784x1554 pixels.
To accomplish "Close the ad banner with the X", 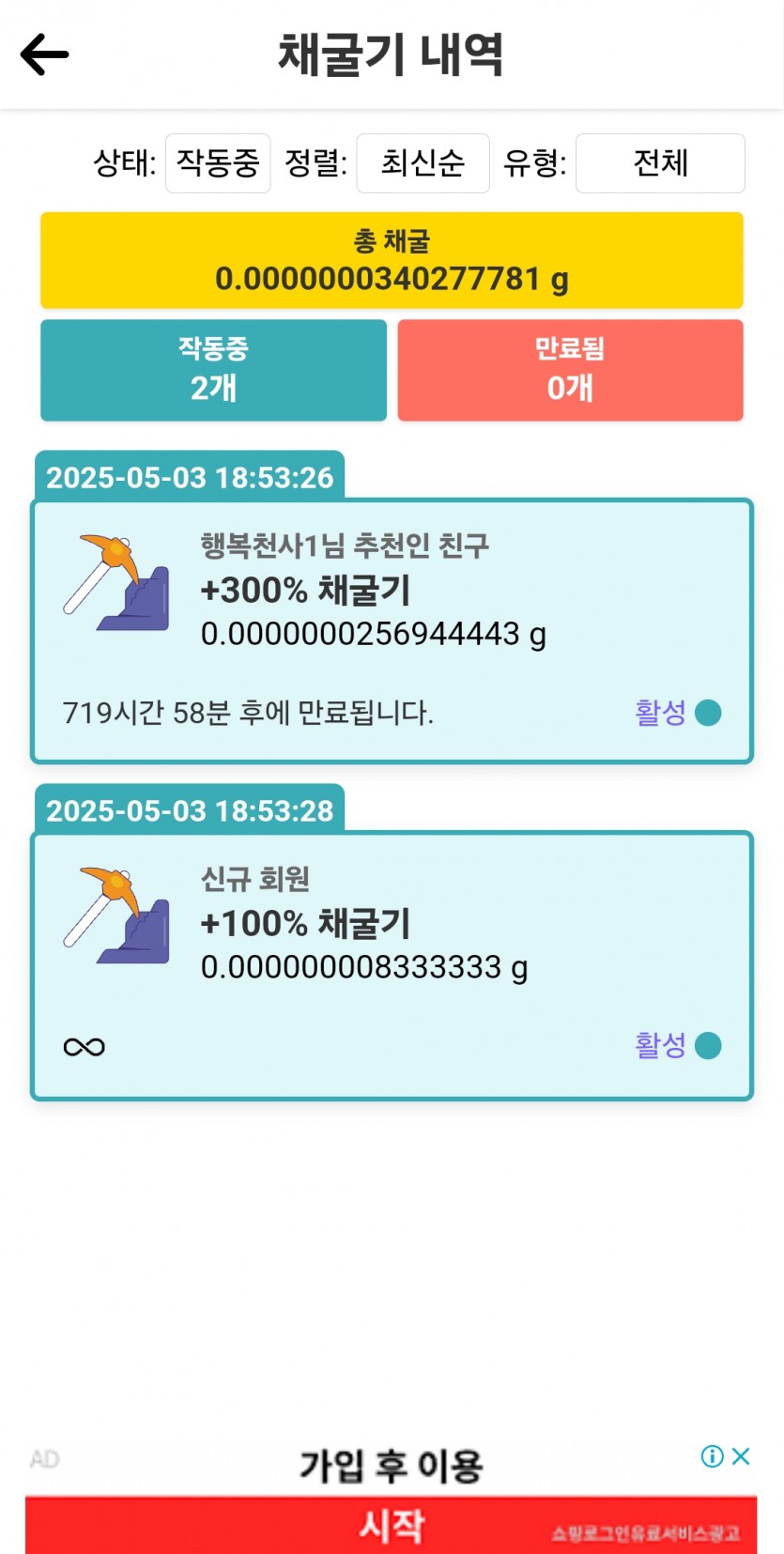I will (741, 1456).
